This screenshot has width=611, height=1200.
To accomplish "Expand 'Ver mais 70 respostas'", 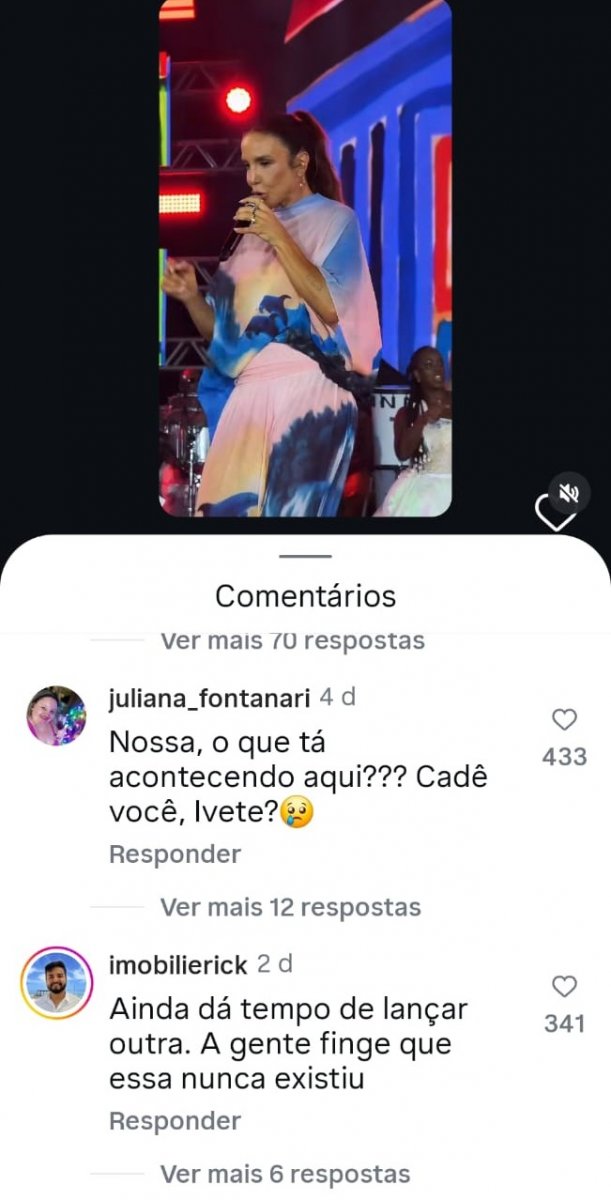I will click(x=292, y=640).
